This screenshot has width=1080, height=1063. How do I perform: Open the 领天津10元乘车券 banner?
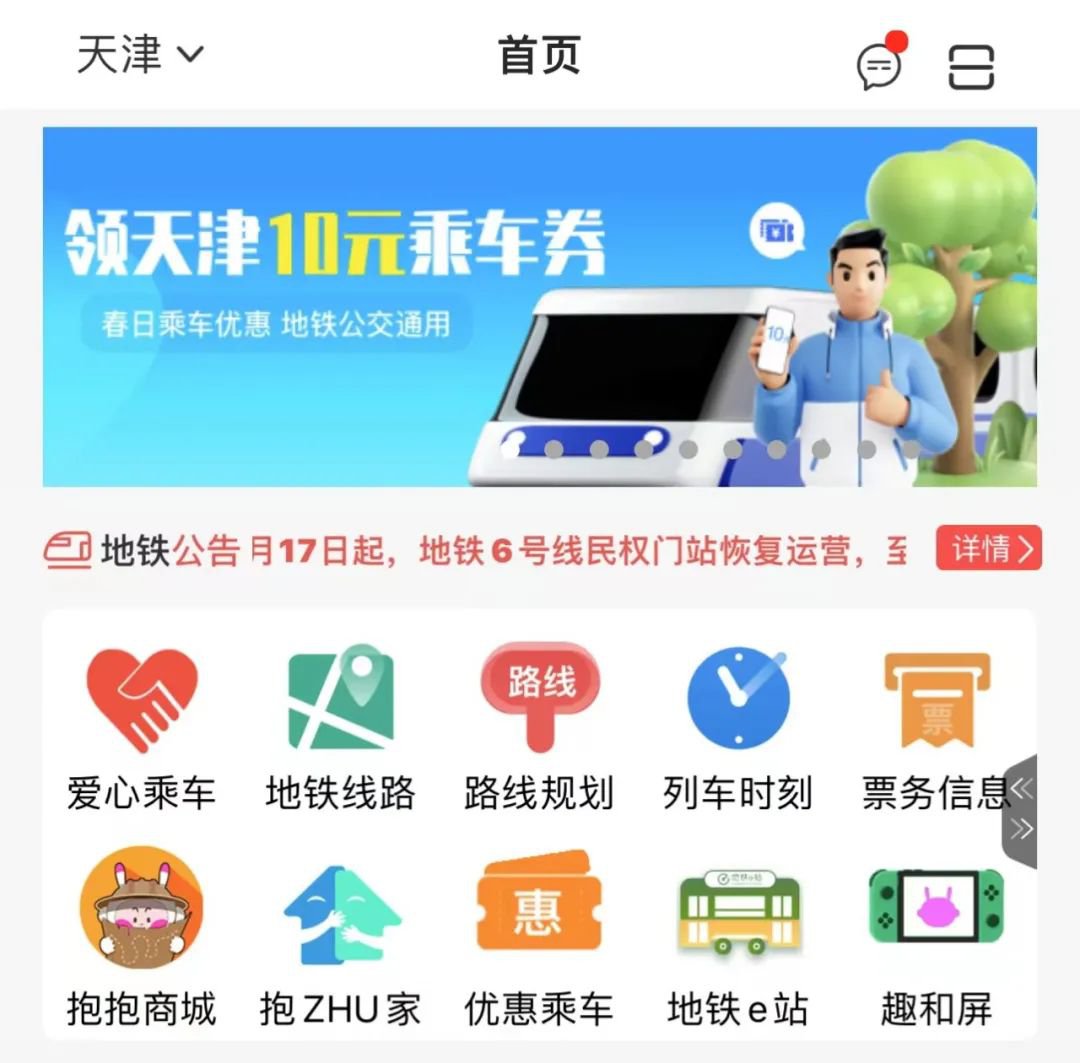[x=540, y=306]
